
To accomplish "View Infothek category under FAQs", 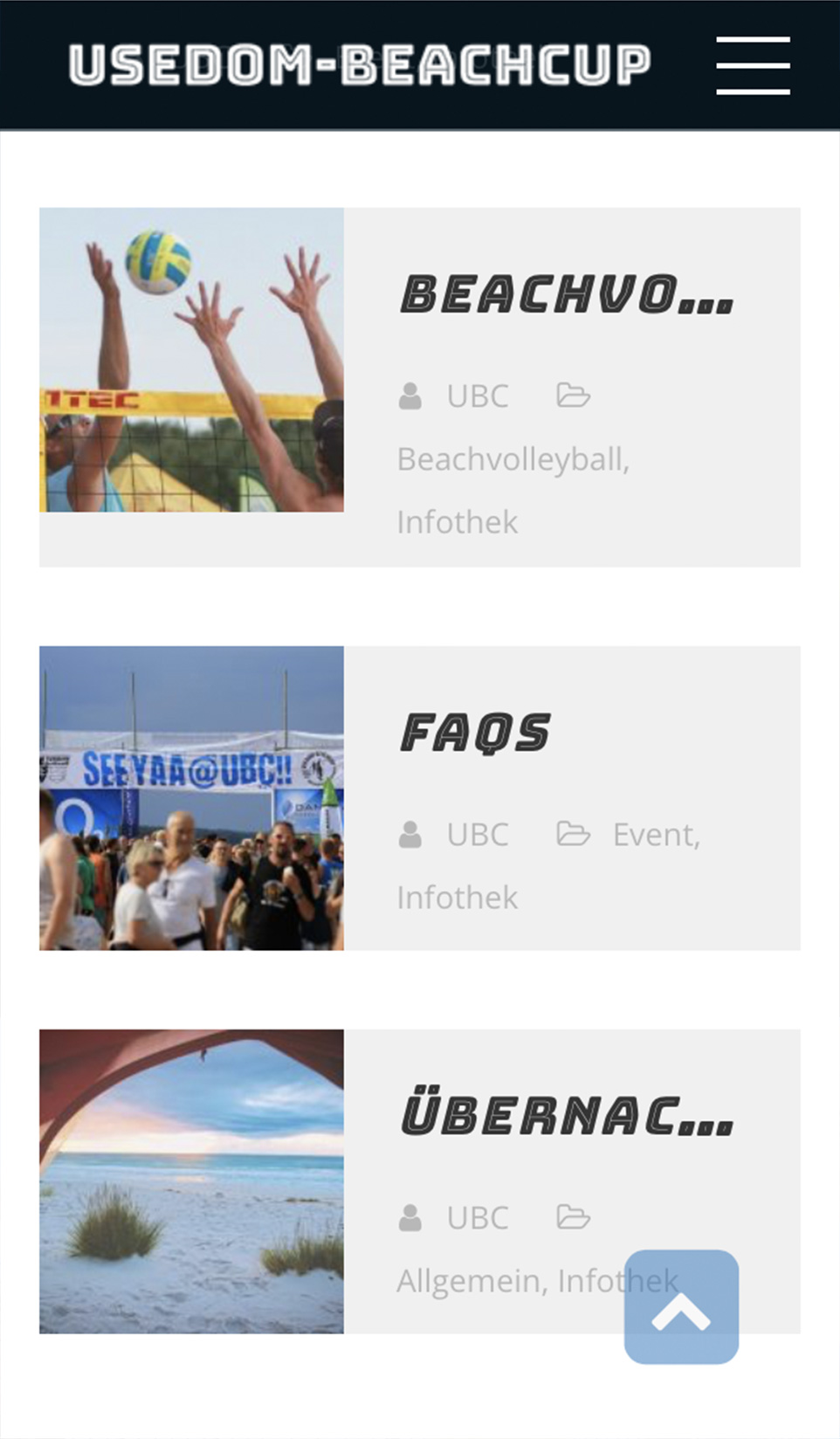I will [x=457, y=898].
